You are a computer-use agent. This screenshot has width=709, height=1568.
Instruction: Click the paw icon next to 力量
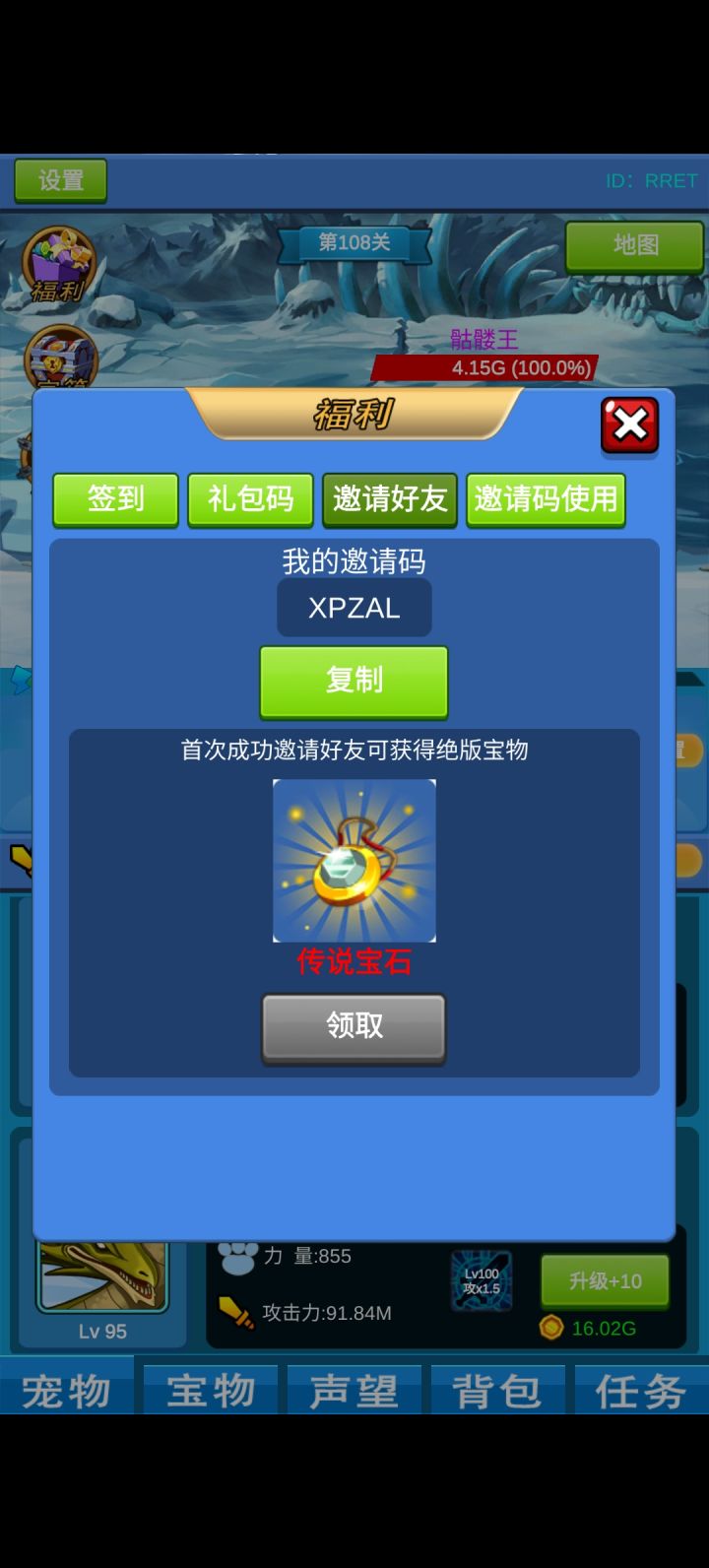[236, 1257]
